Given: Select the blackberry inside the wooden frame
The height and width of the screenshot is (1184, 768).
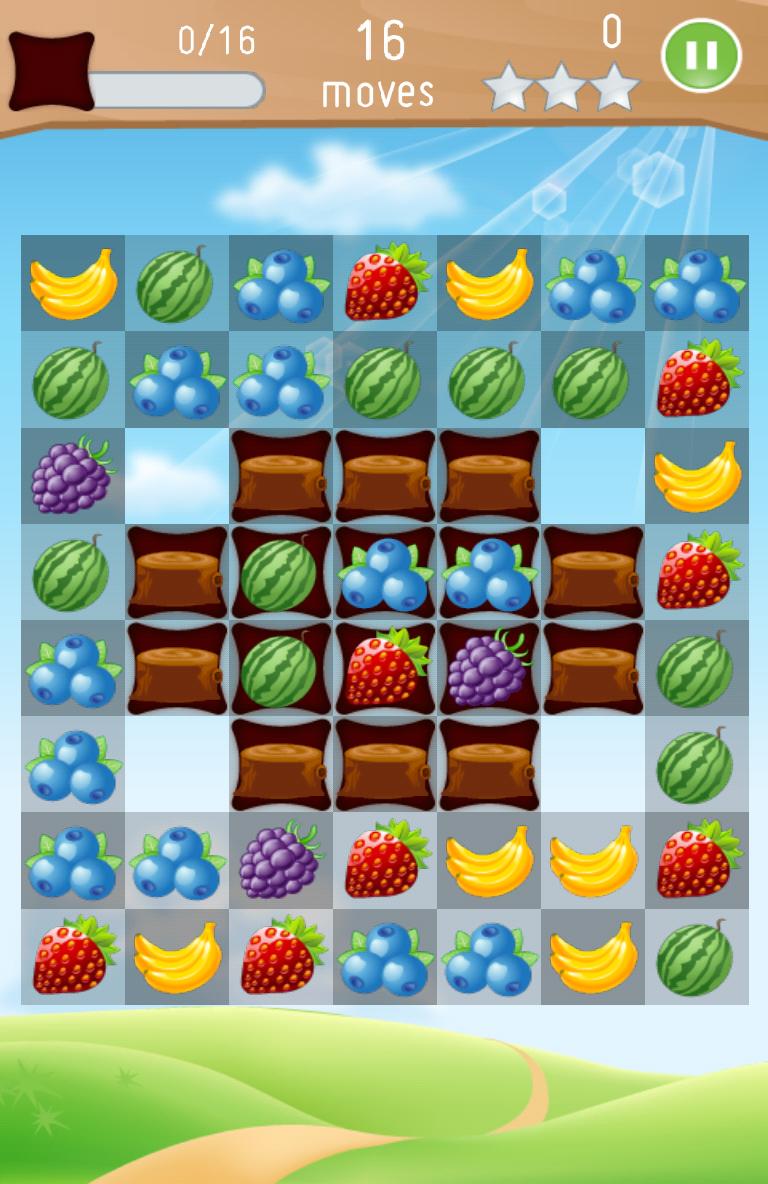Looking at the screenshot, I should (x=489, y=668).
